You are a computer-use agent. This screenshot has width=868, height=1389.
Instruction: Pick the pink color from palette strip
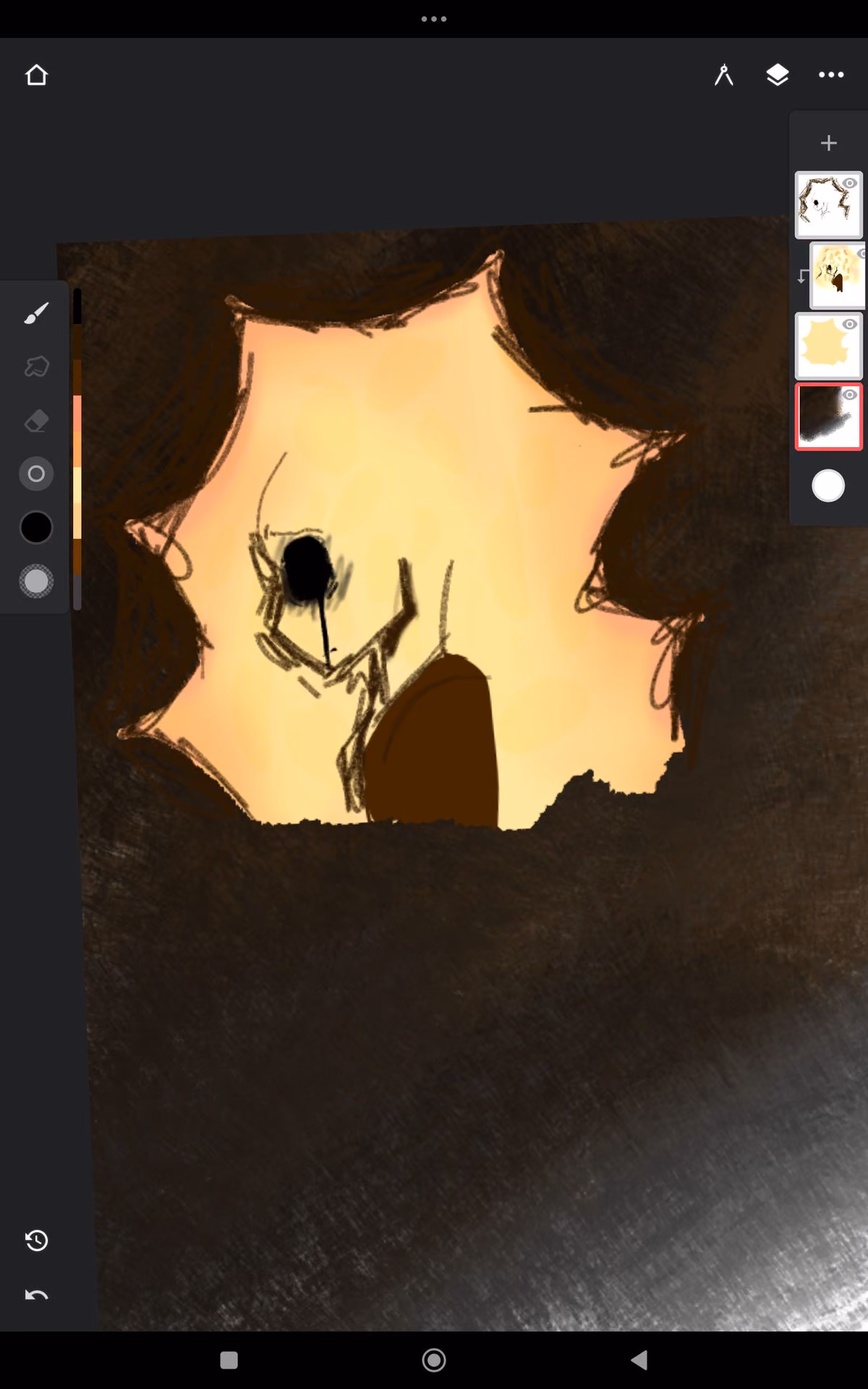click(x=77, y=414)
